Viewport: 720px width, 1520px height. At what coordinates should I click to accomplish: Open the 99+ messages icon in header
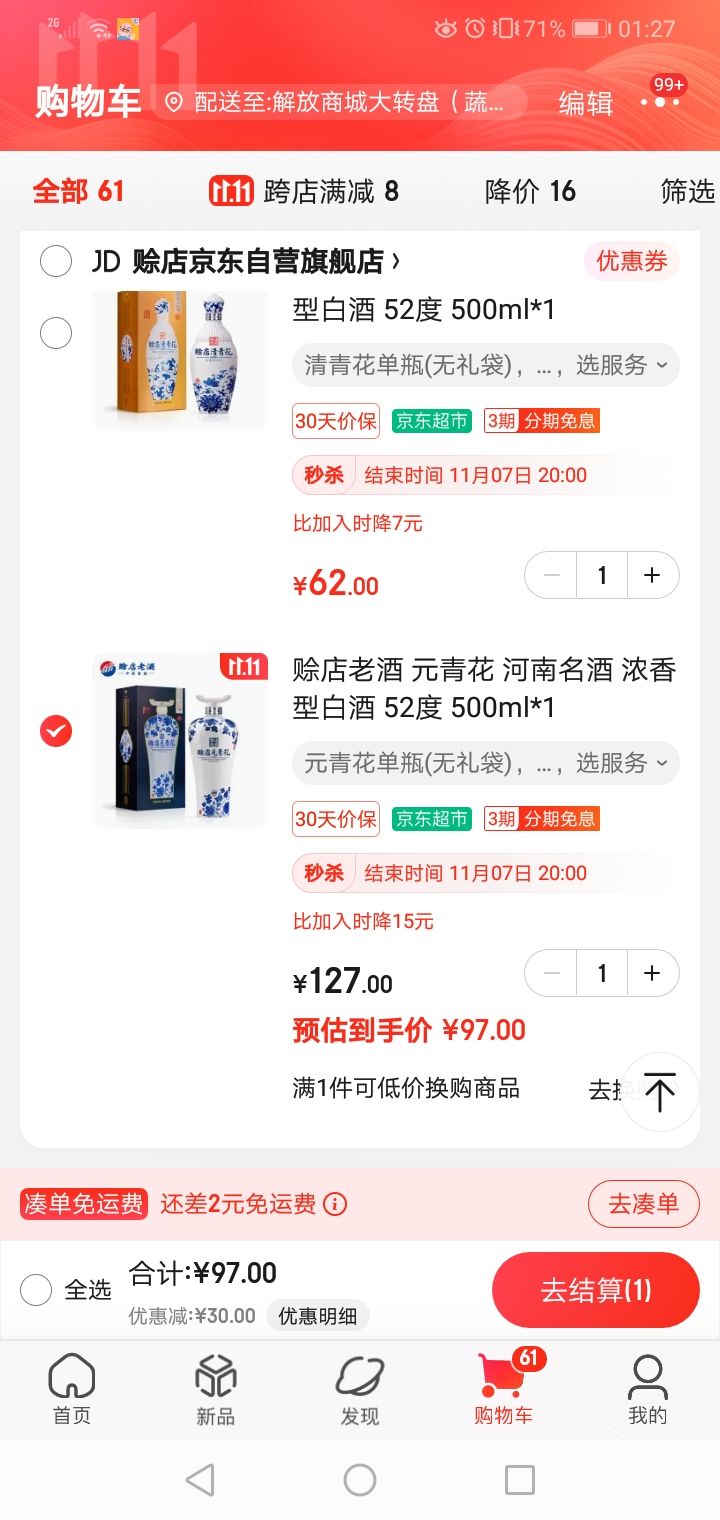(x=659, y=103)
